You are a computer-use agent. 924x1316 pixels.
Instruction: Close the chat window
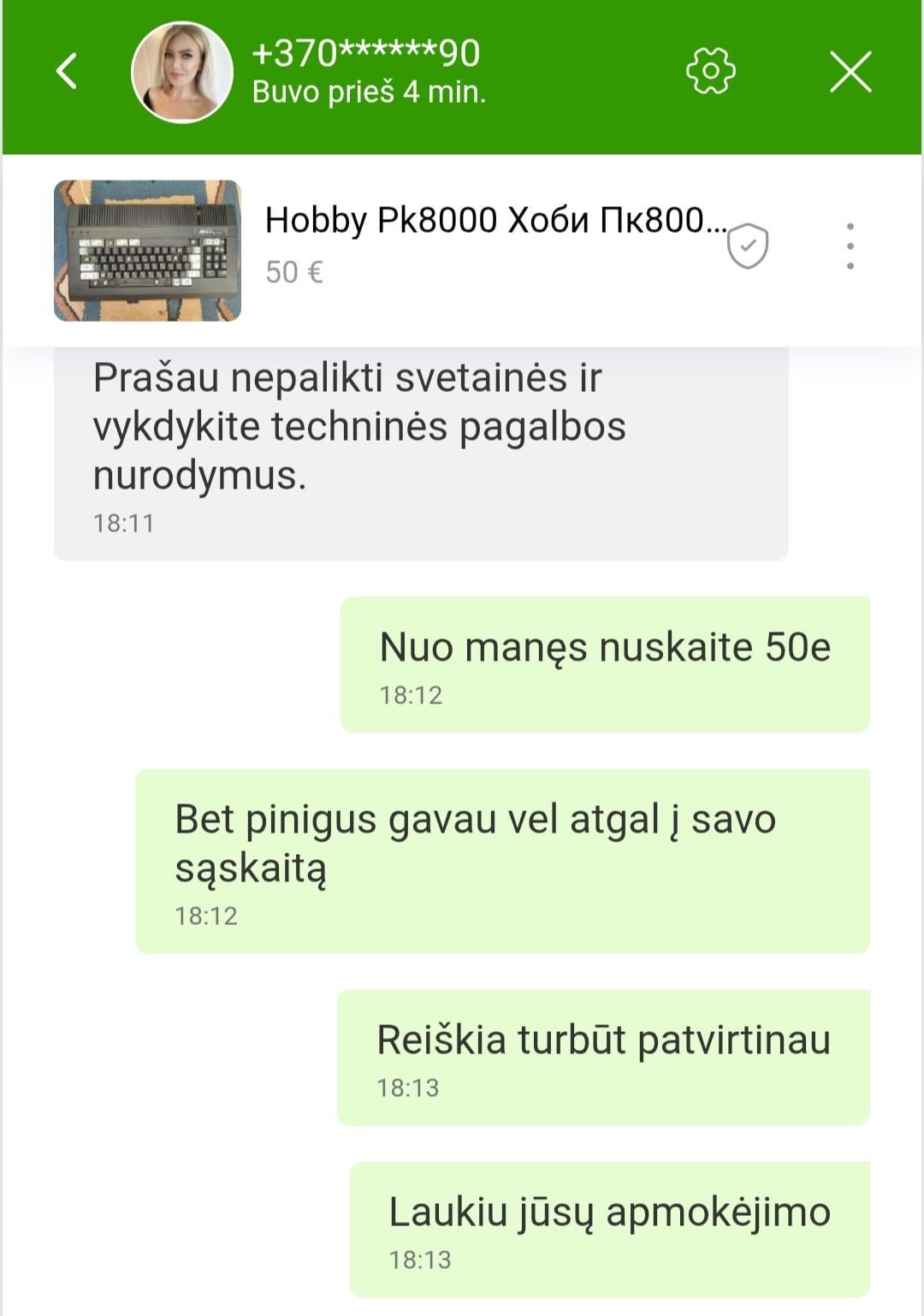(x=850, y=71)
